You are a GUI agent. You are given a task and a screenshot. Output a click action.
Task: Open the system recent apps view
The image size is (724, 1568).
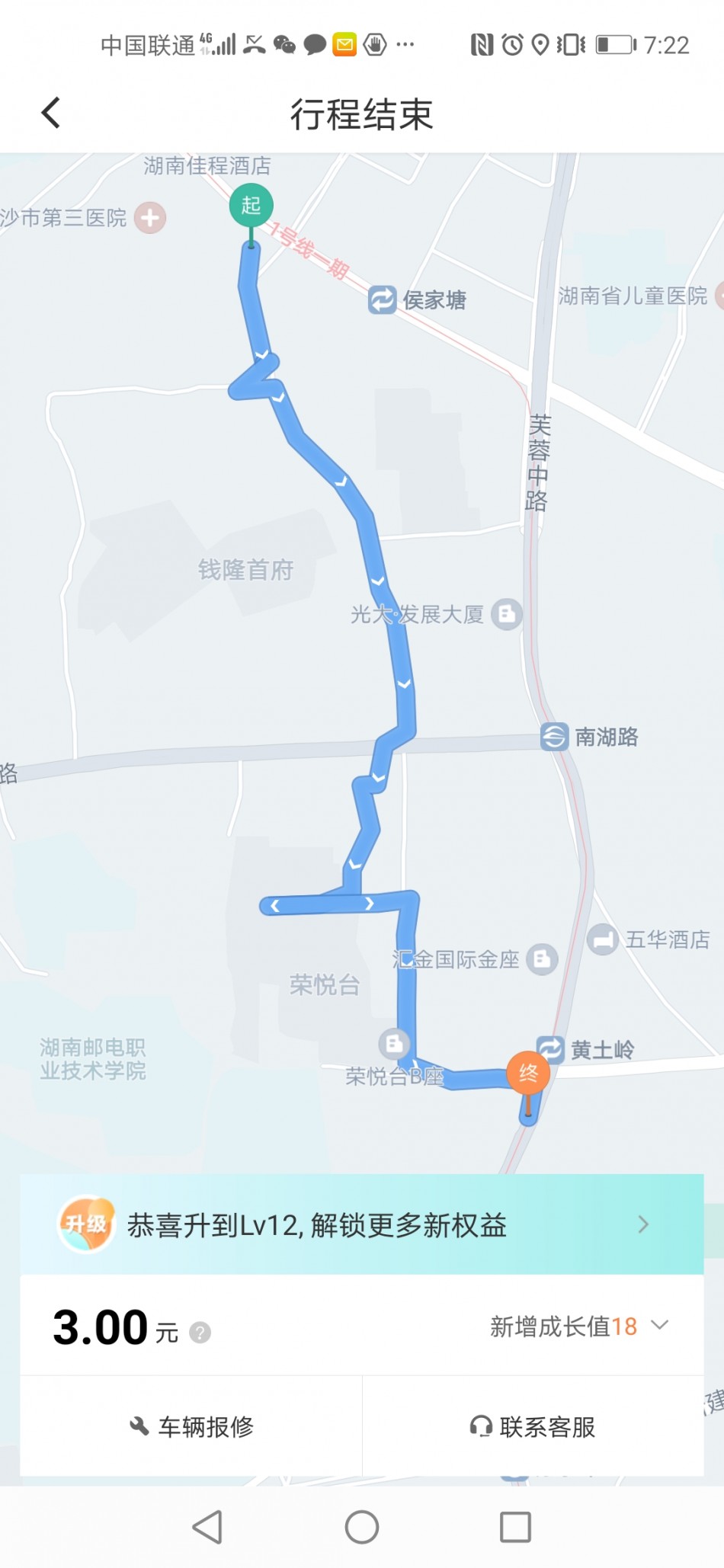point(515,1527)
